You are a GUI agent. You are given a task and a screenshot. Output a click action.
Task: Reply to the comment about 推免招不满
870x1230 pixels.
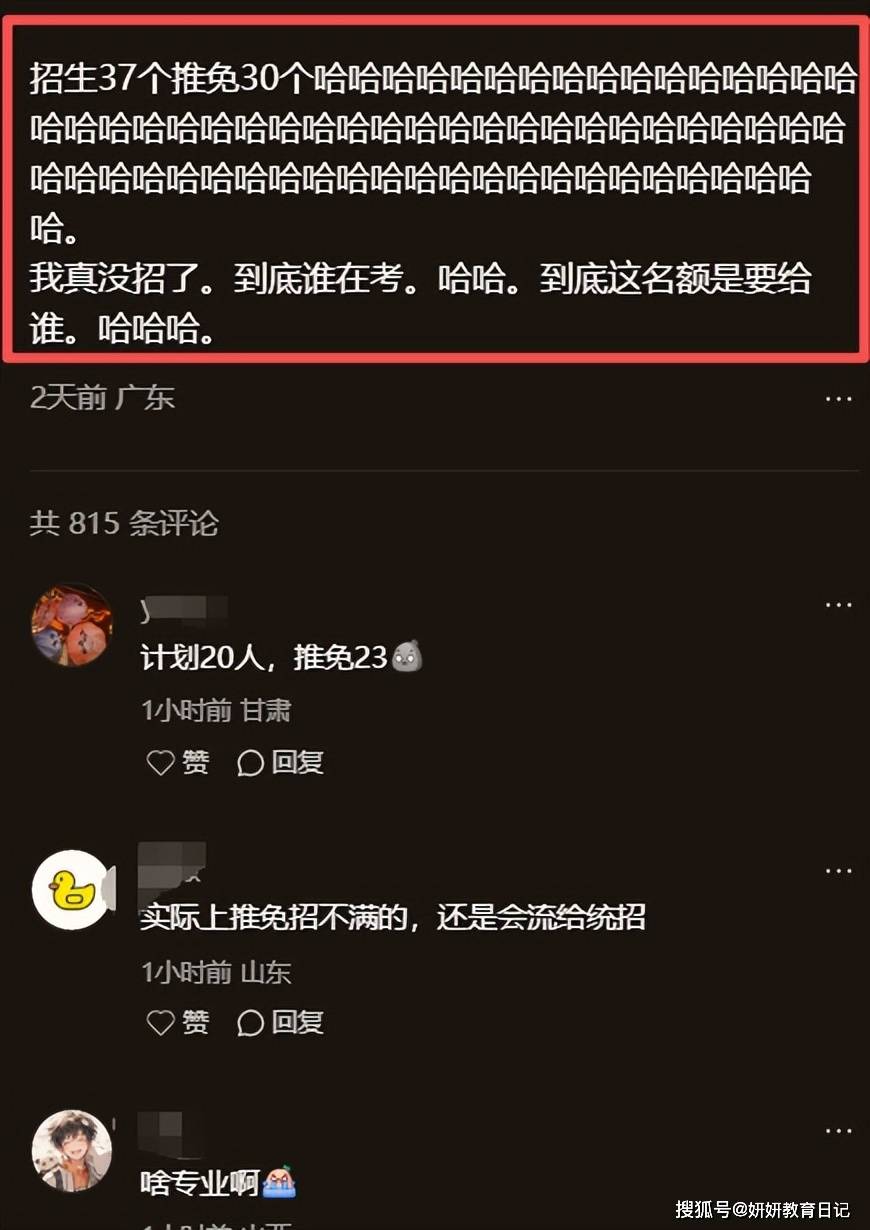[x=281, y=1022]
